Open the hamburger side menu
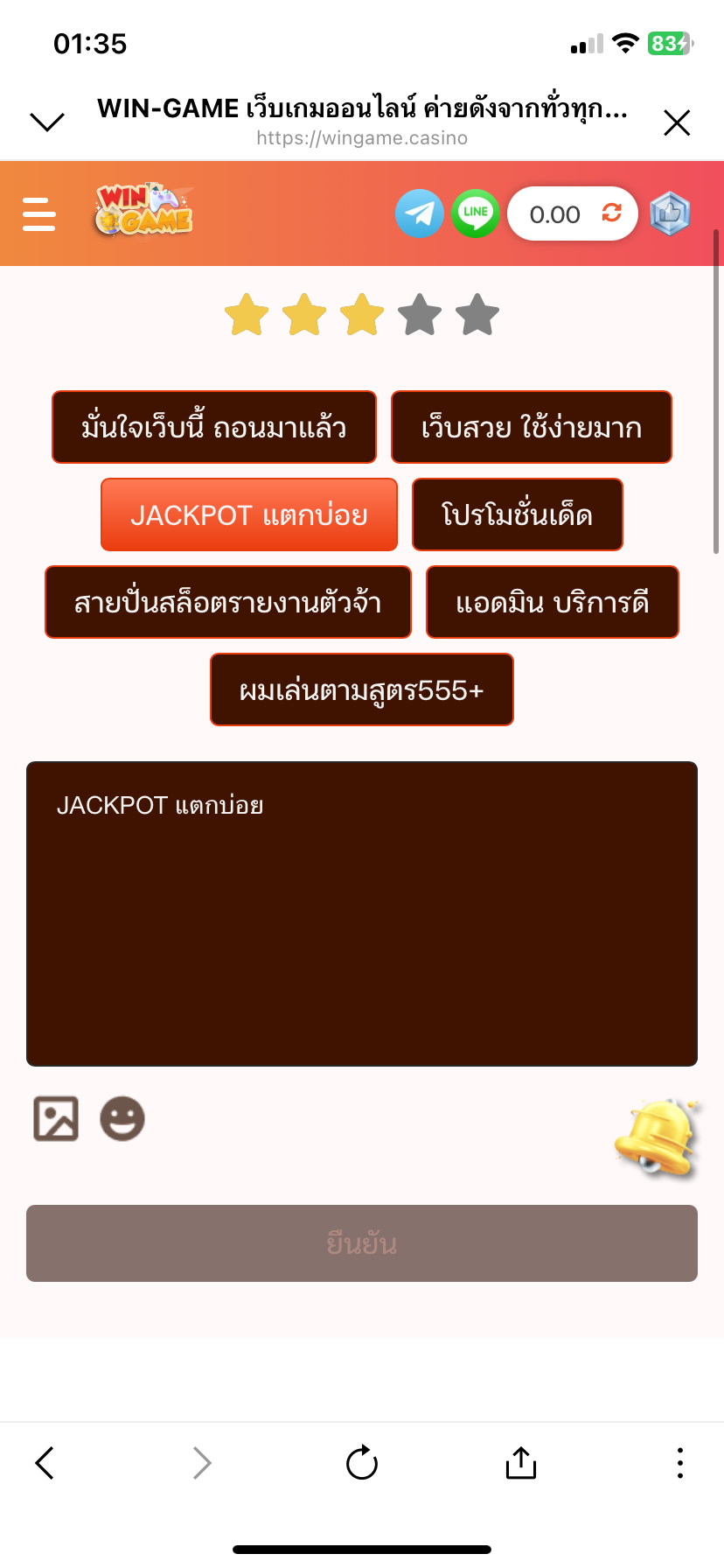The image size is (724, 1568). [x=39, y=214]
